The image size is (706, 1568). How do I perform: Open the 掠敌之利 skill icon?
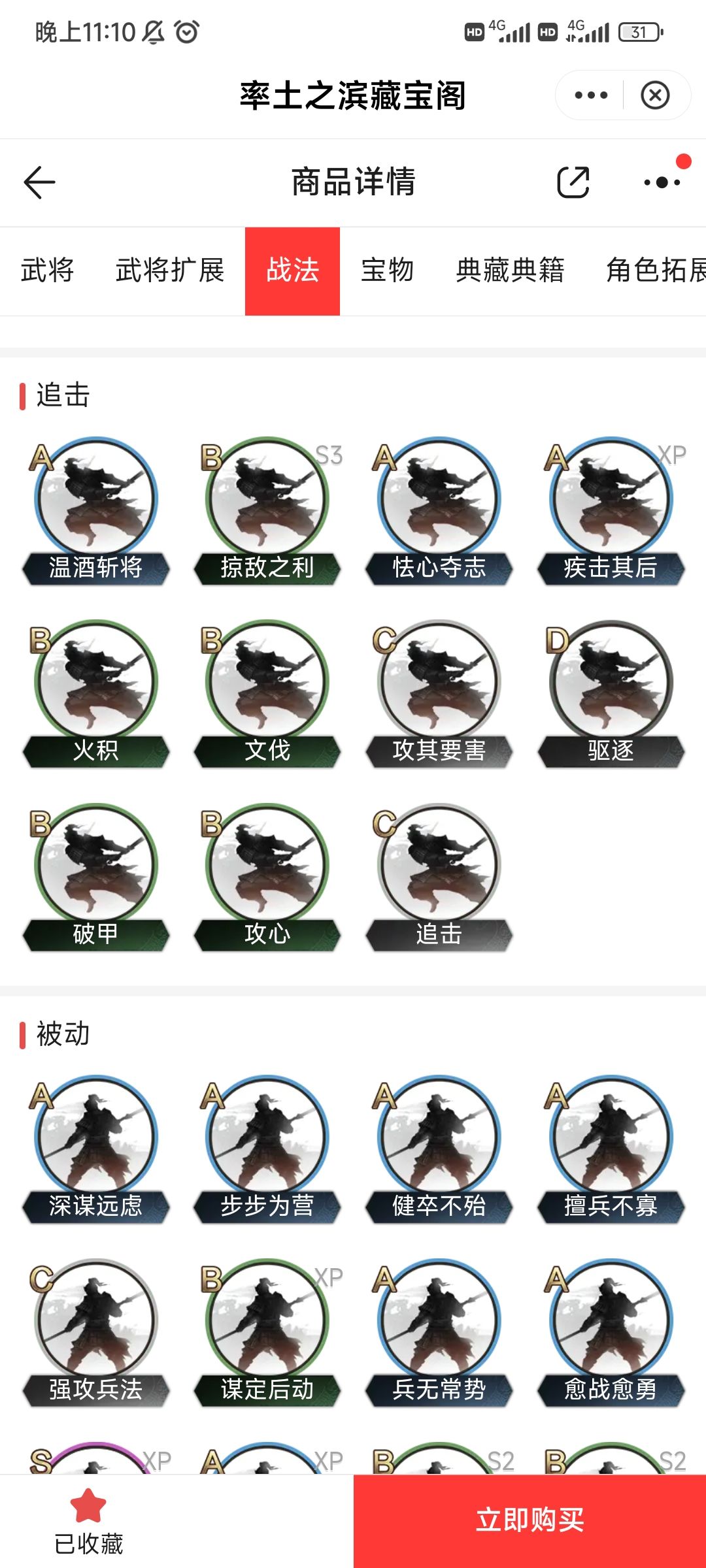pos(268,503)
